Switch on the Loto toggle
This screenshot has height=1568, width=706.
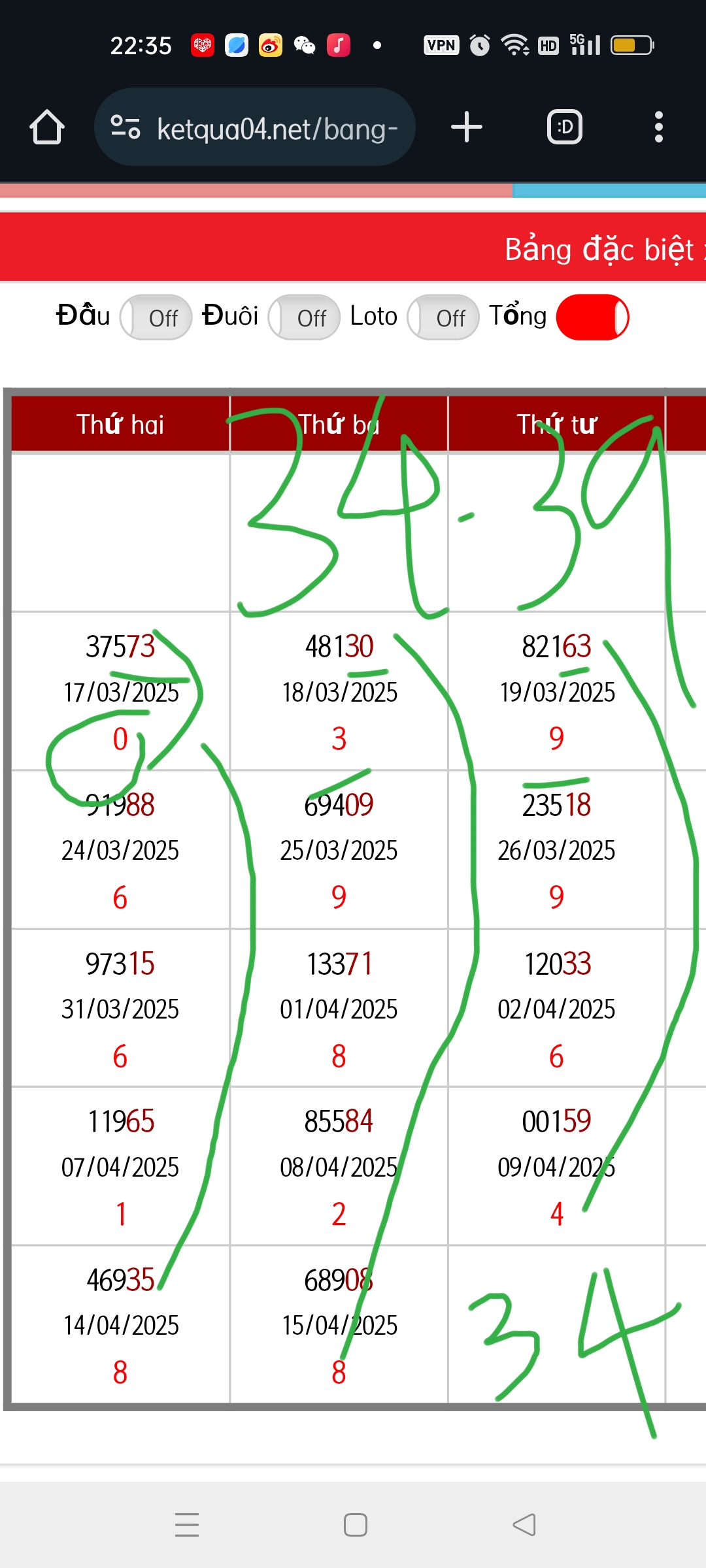443,318
